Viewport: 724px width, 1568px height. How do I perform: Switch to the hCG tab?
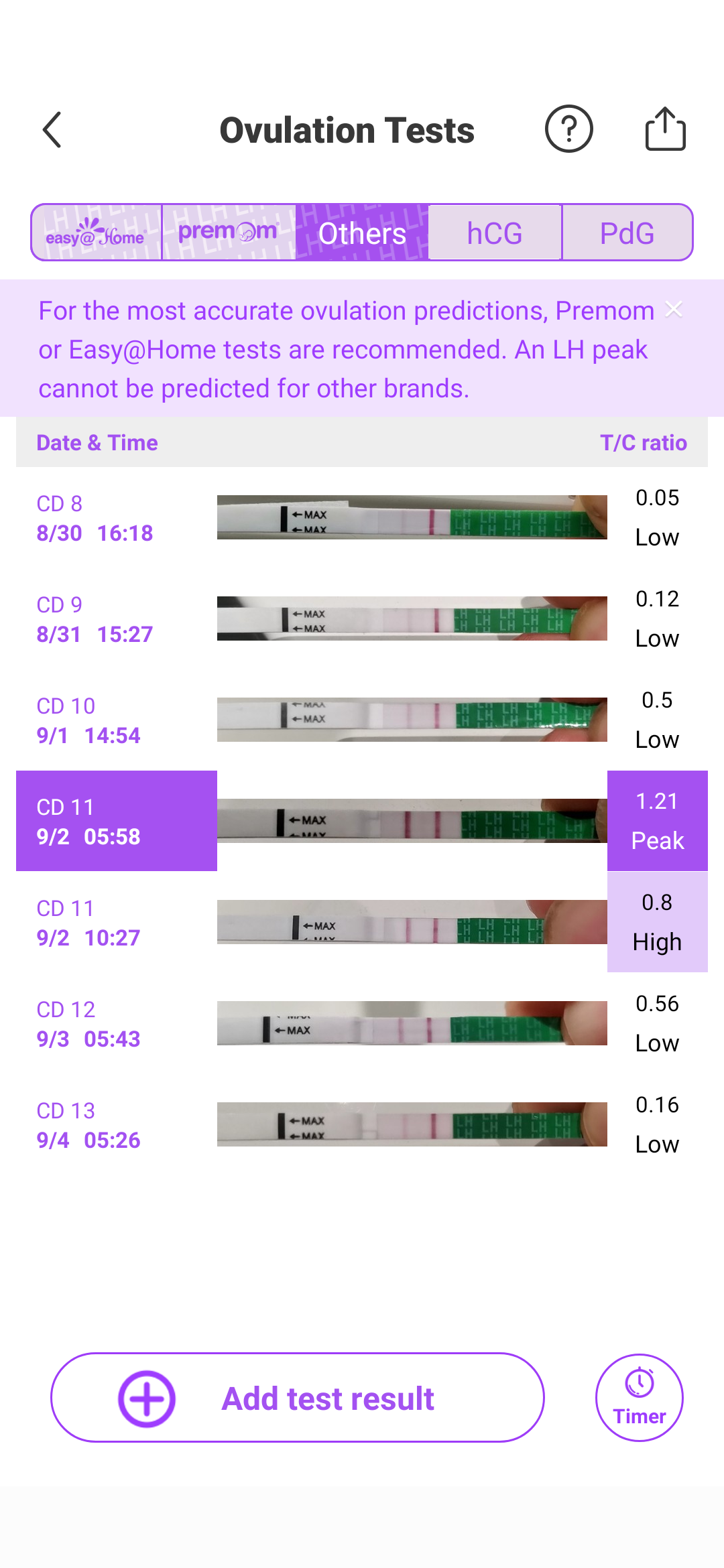coord(495,233)
